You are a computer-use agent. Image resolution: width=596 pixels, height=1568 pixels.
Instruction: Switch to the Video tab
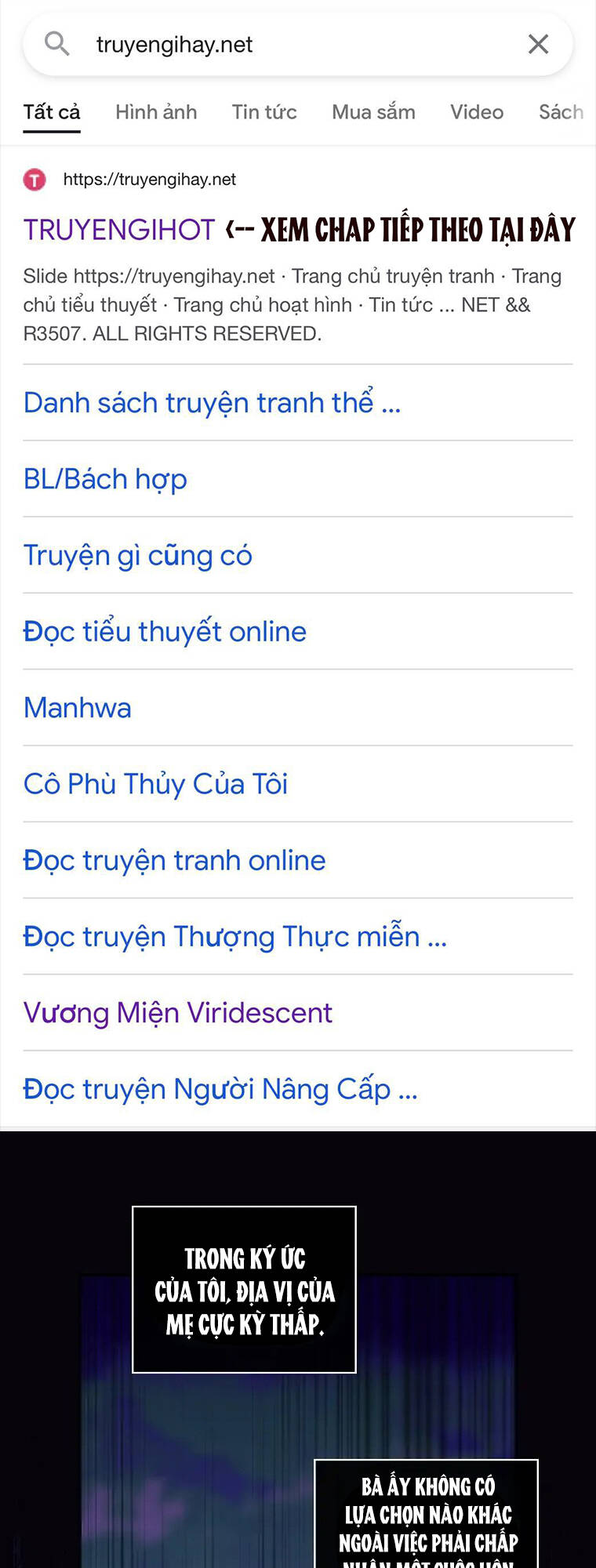476,112
